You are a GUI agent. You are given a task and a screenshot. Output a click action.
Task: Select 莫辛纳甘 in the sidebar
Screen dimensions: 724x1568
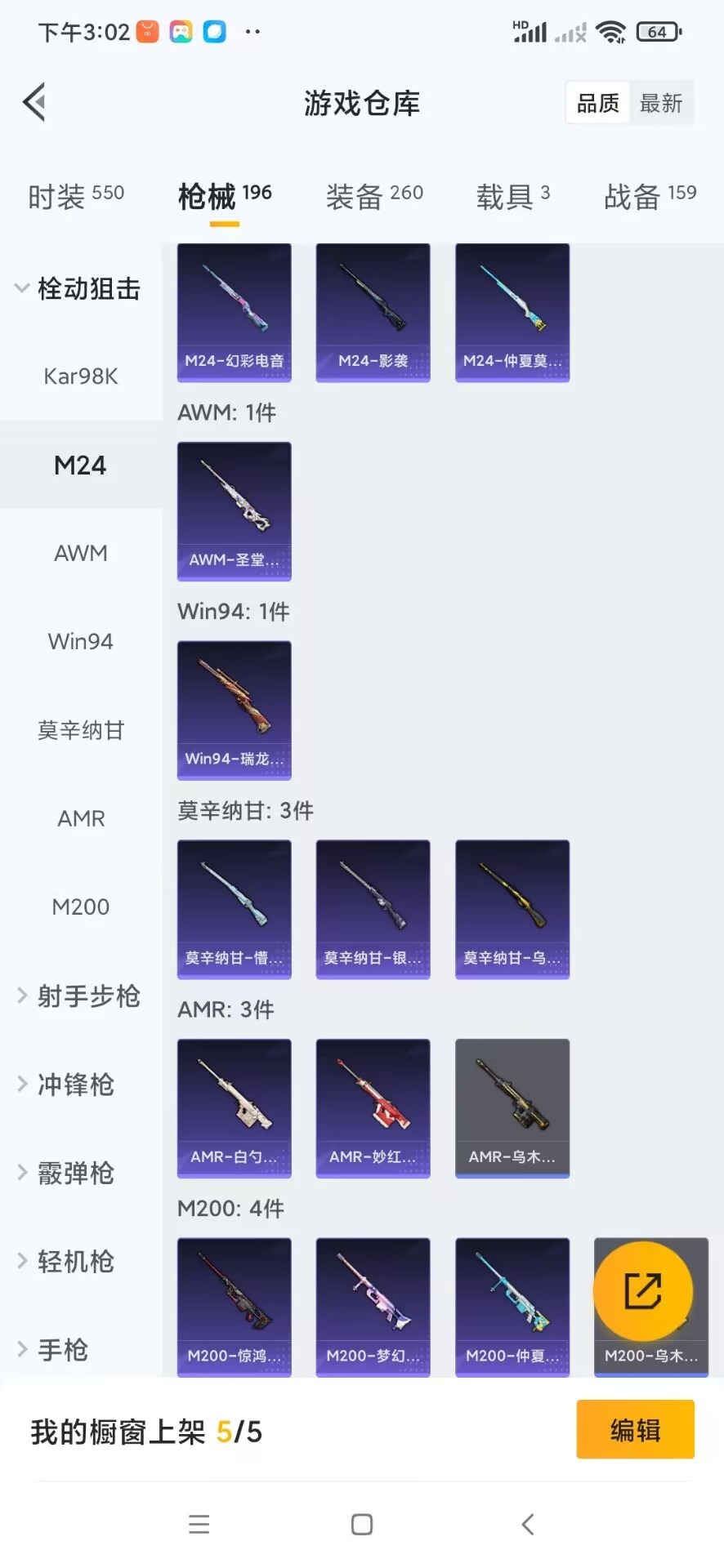81,730
